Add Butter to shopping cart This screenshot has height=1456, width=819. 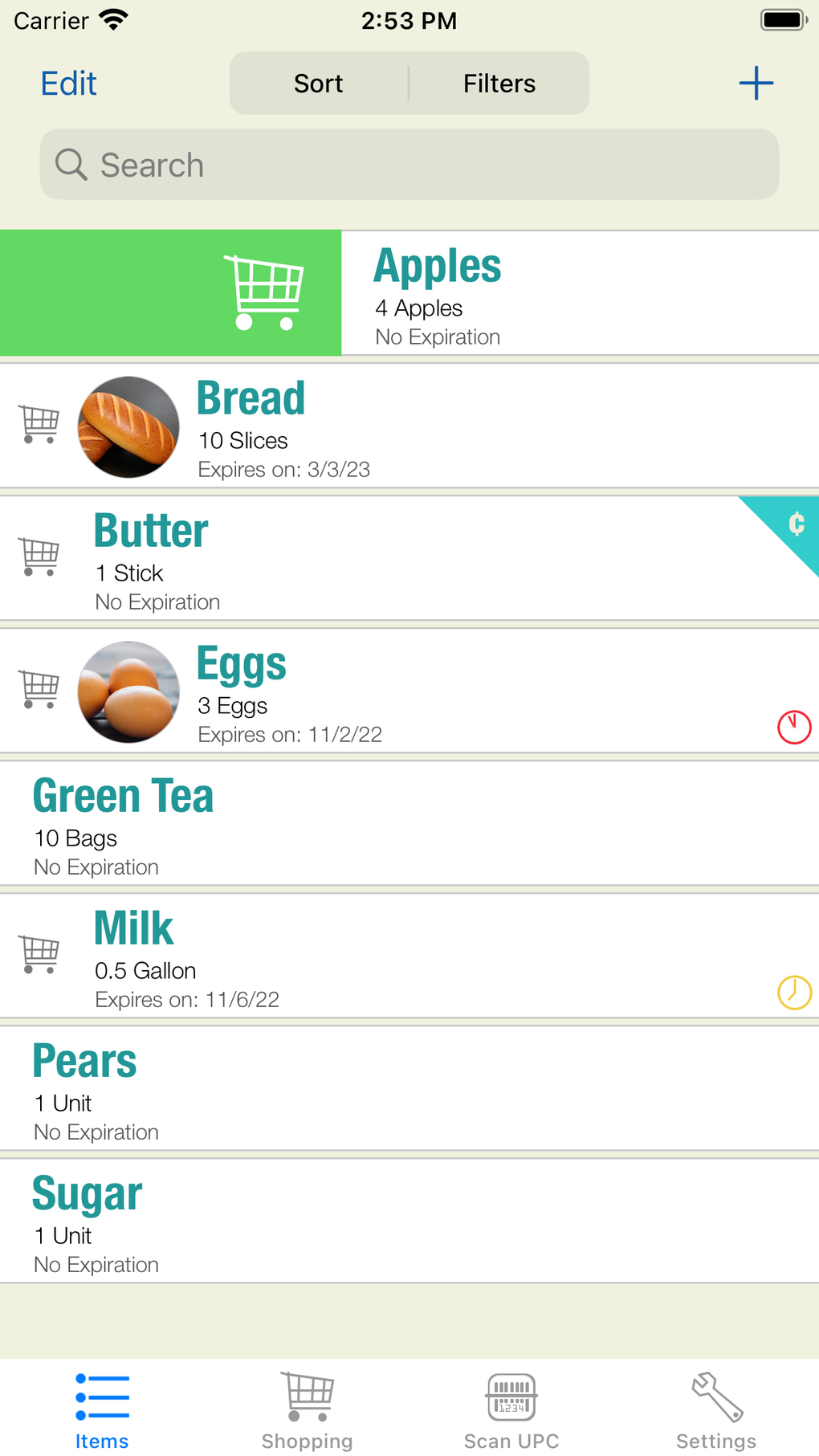coord(40,557)
